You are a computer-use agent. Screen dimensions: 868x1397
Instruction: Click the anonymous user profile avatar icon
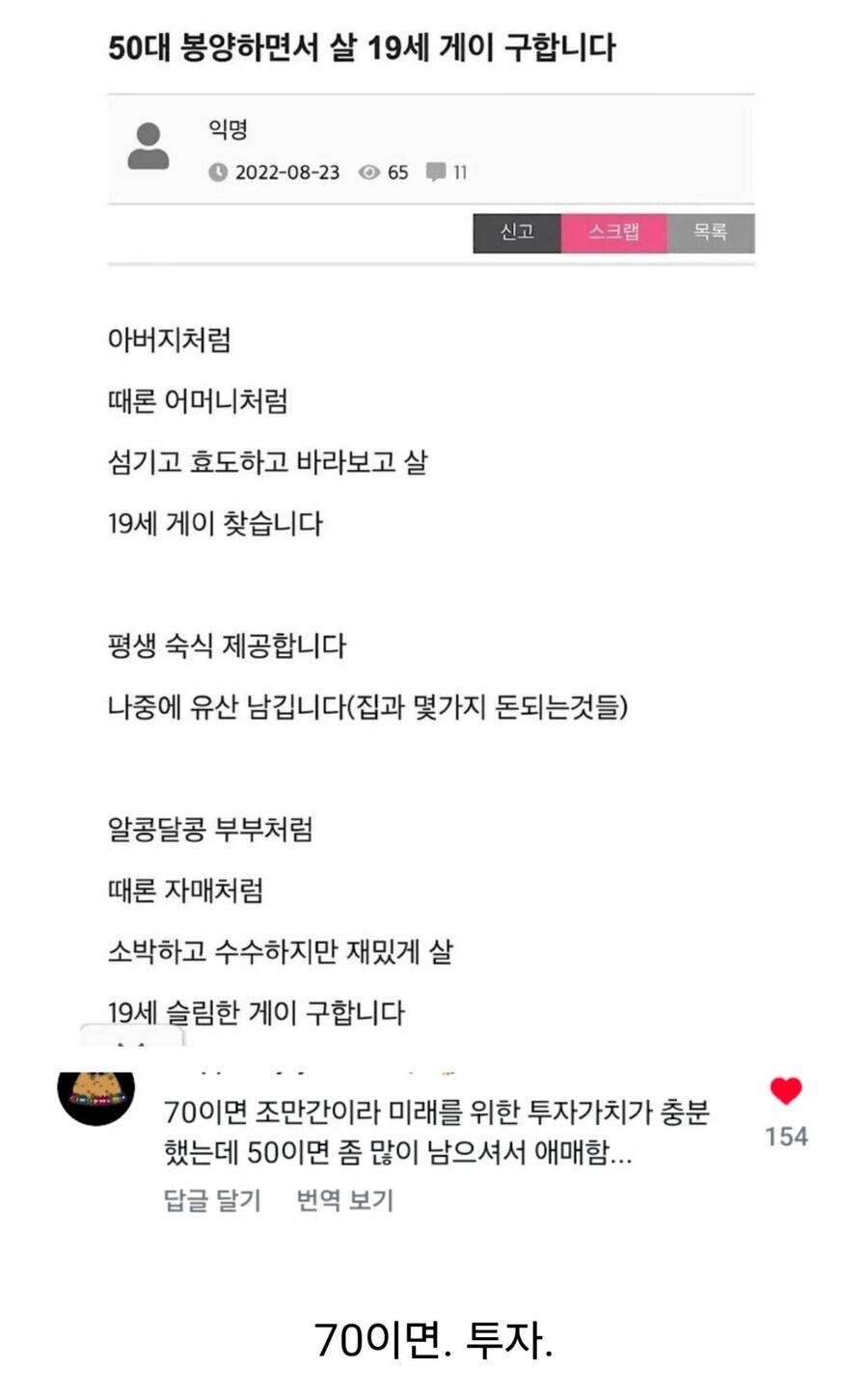point(149,147)
